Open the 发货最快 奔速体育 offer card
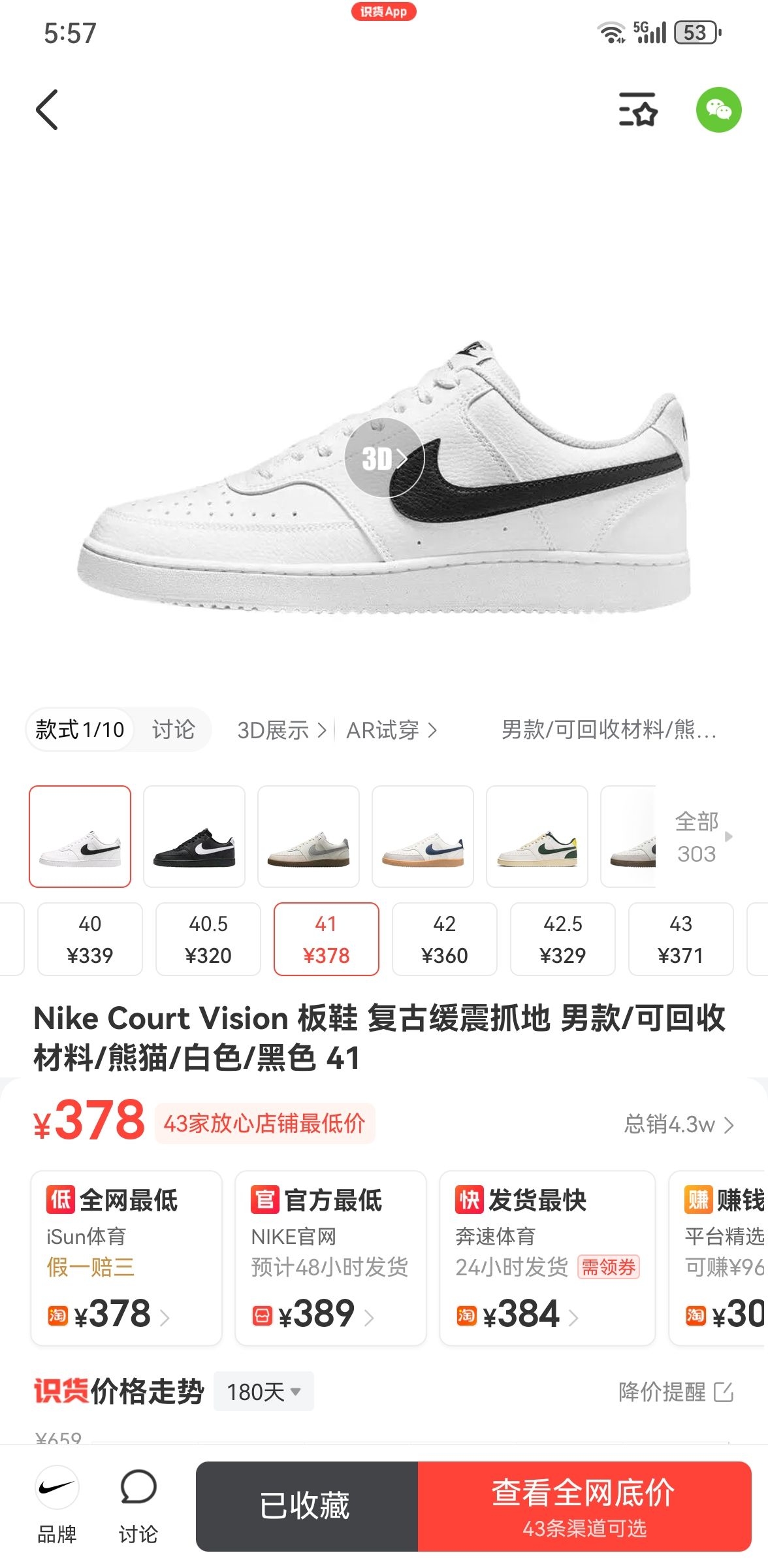The image size is (768, 1568). coord(547,1258)
